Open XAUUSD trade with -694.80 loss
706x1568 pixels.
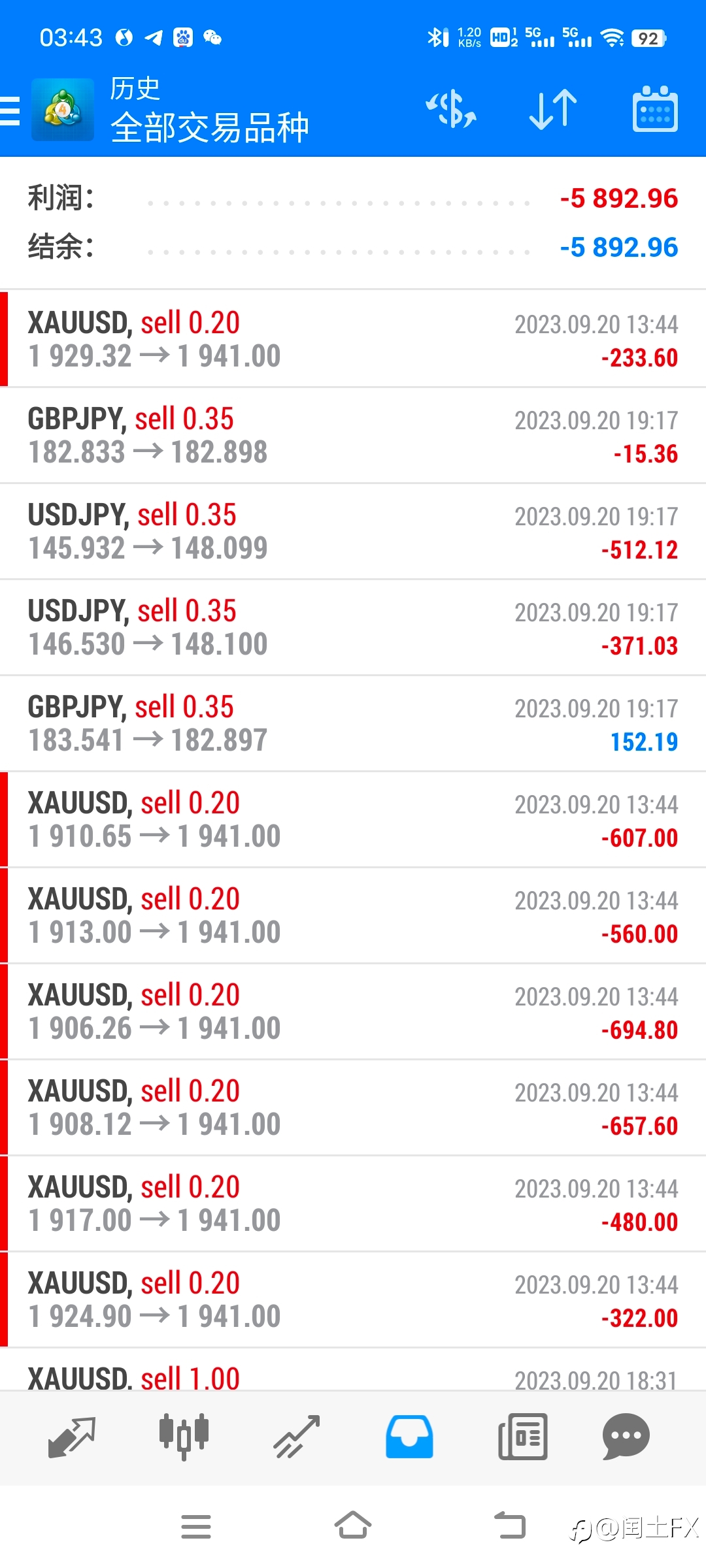(x=353, y=1012)
